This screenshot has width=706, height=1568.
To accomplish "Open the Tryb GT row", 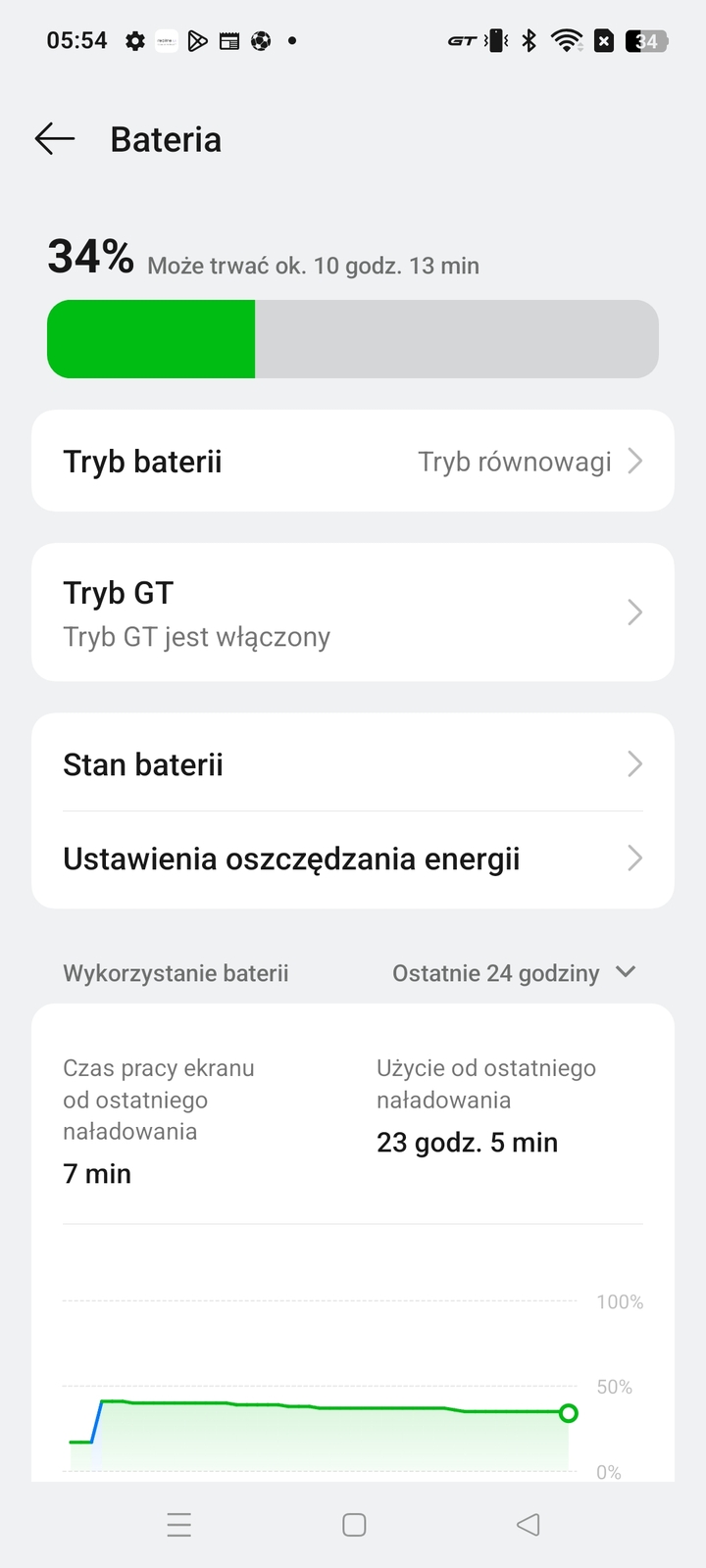I will [353, 612].
